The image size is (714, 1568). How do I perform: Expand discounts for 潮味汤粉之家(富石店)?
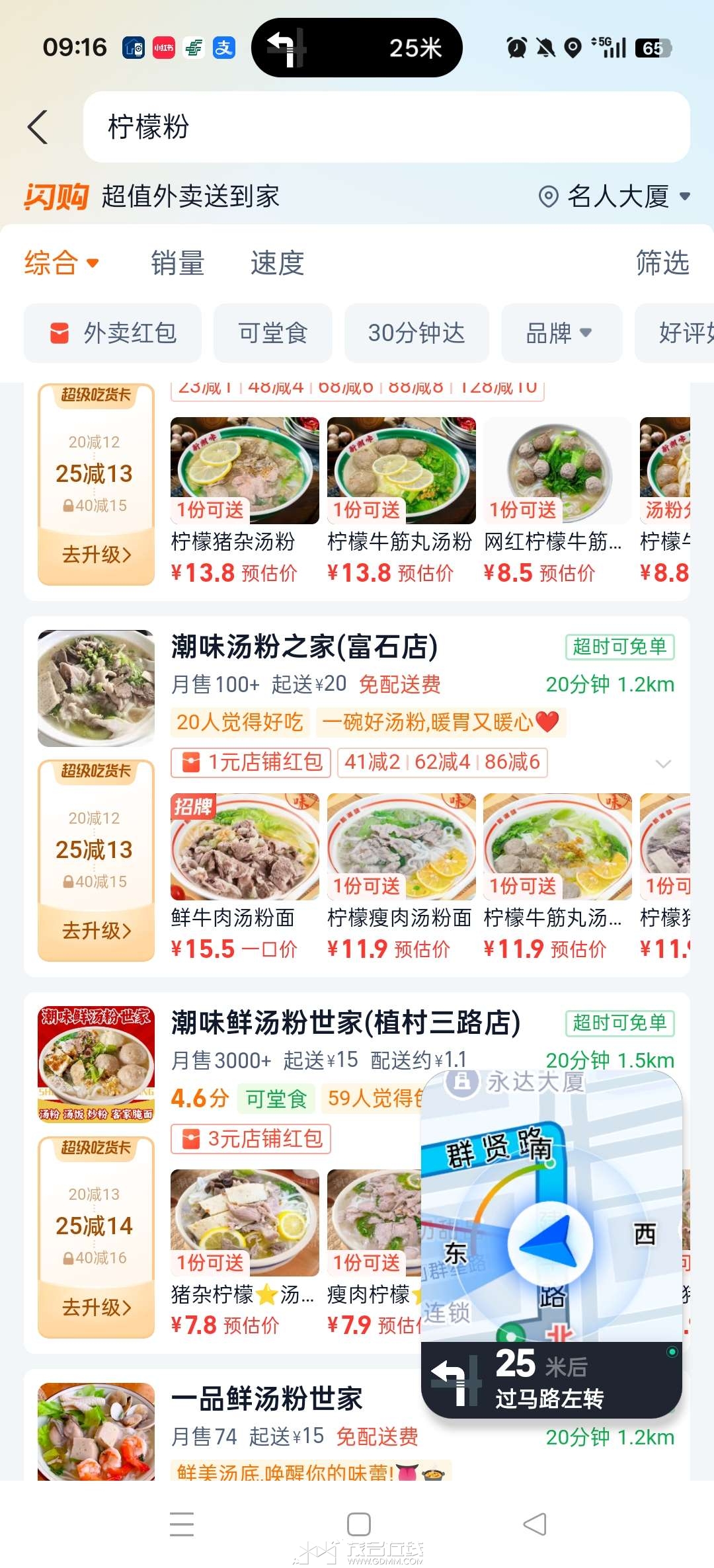tap(662, 764)
